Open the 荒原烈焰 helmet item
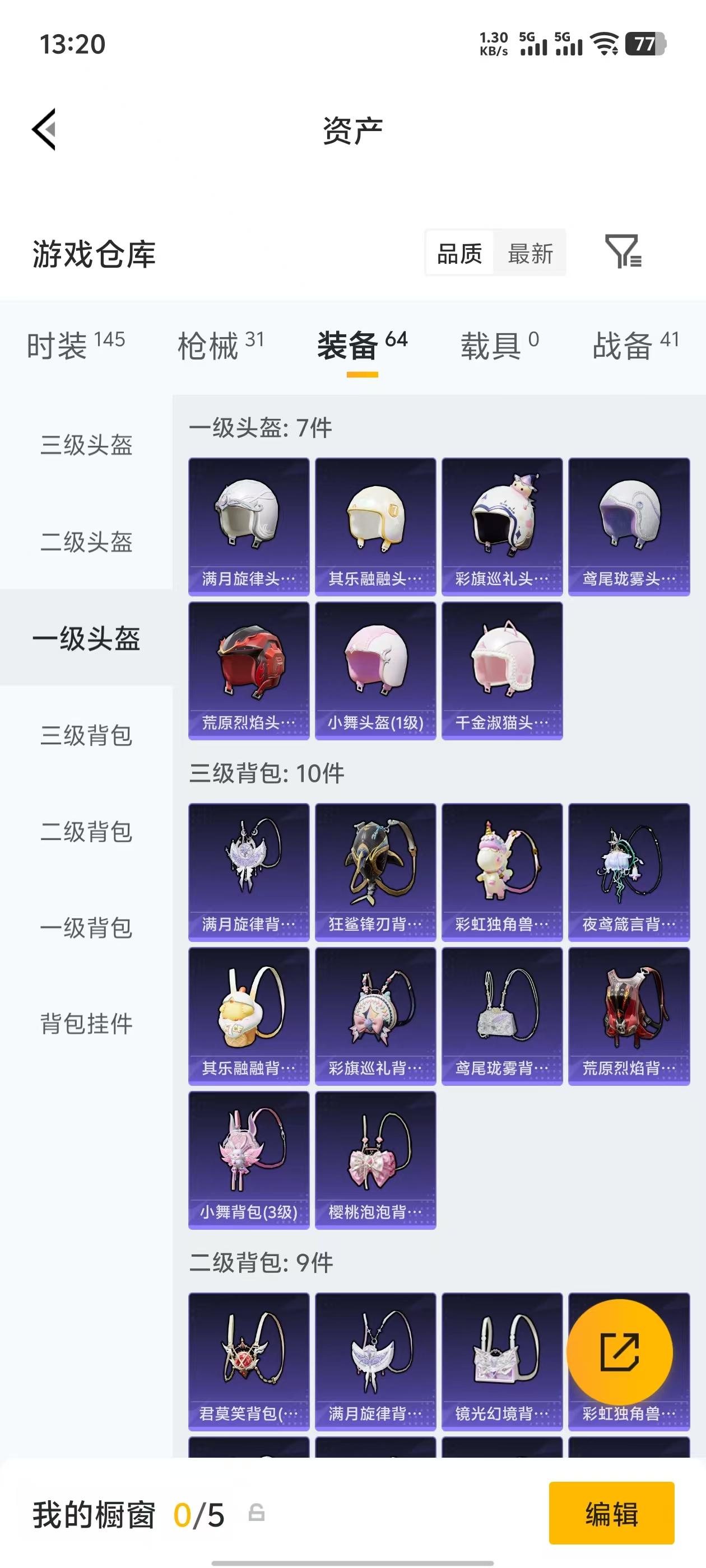 pyautogui.click(x=249, y=671)
